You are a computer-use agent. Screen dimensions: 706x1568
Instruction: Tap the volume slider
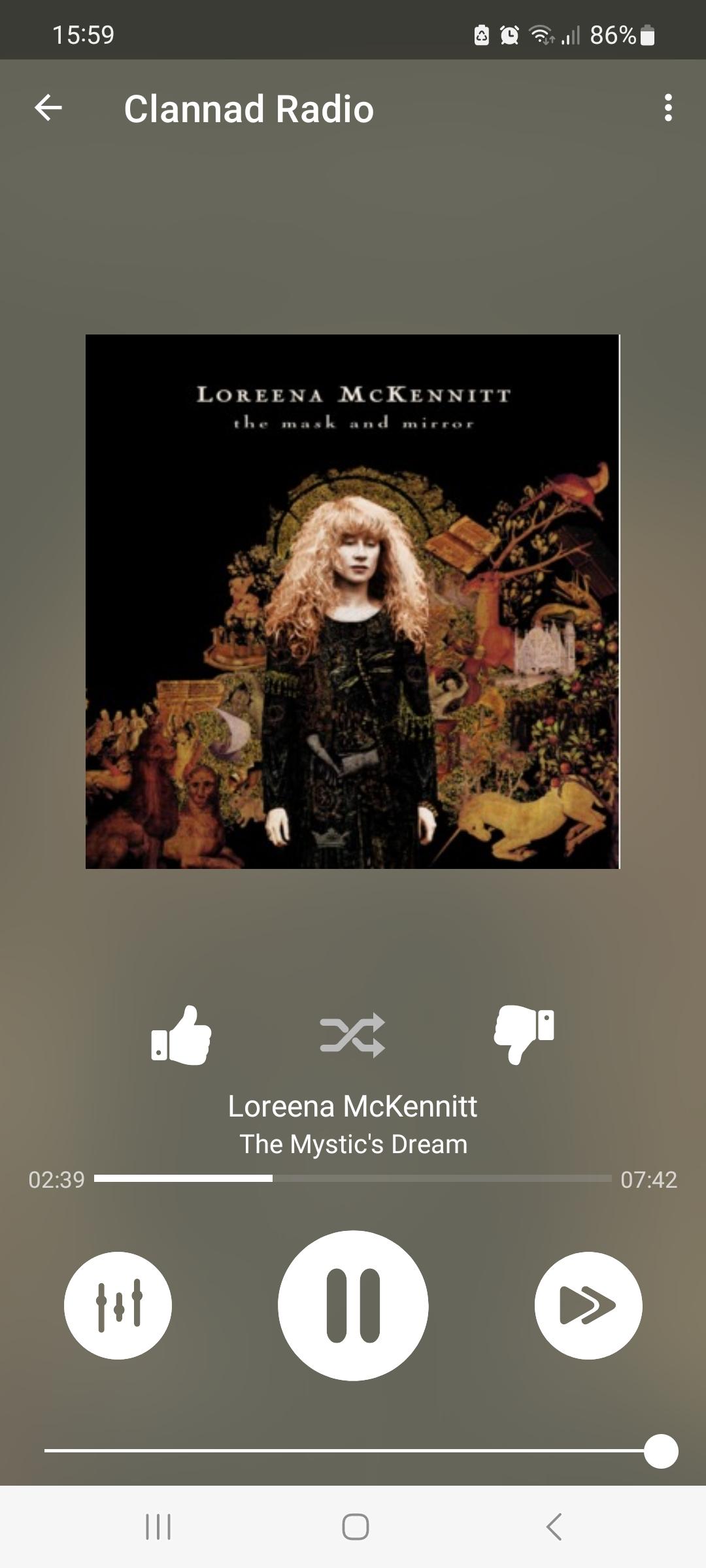353,1450
